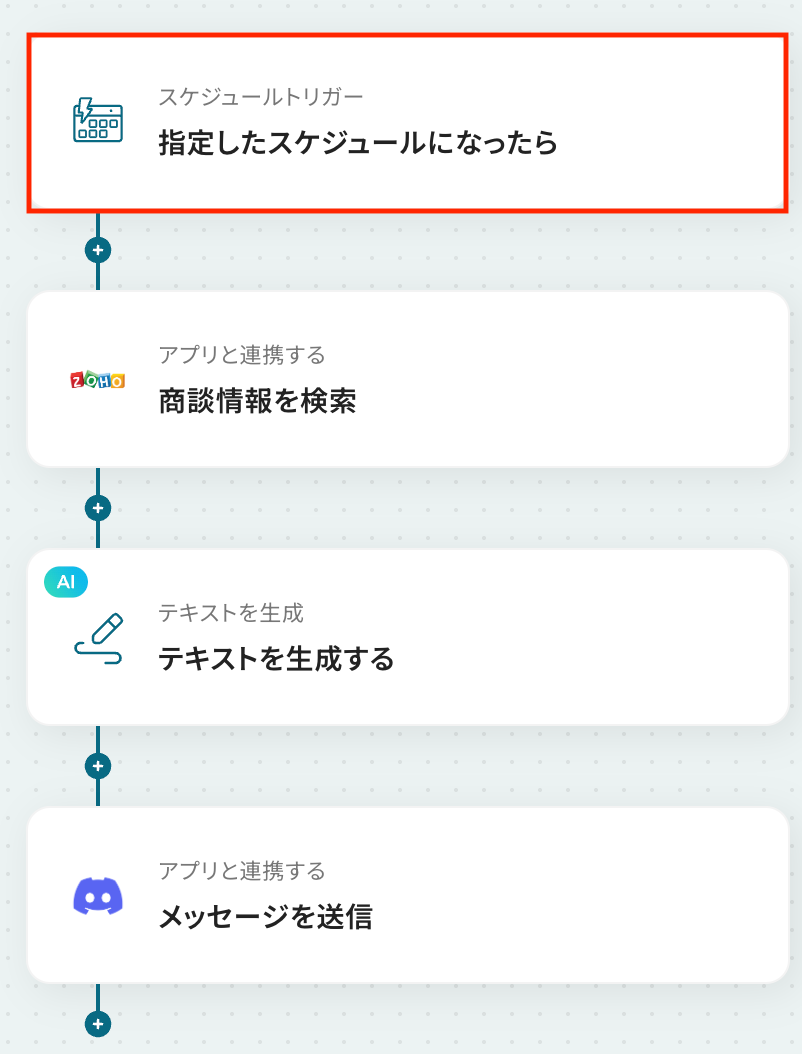
Task: Add a step below メッセージを送信
Action: tap(98, 1024)
